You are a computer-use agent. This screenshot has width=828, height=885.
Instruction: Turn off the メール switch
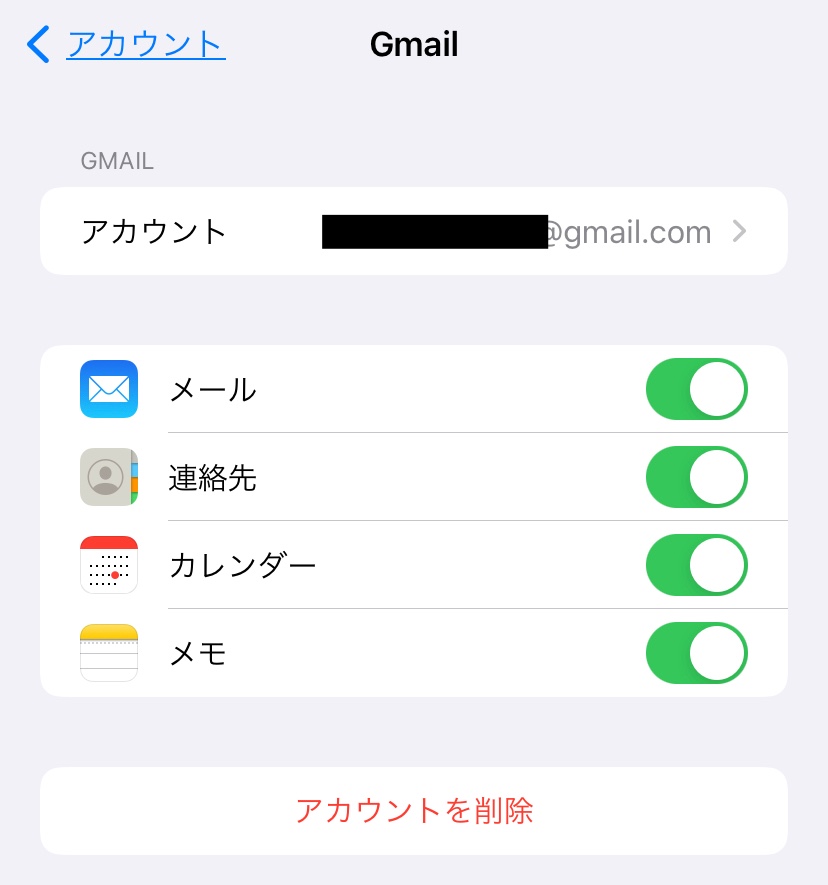(696, 389)
